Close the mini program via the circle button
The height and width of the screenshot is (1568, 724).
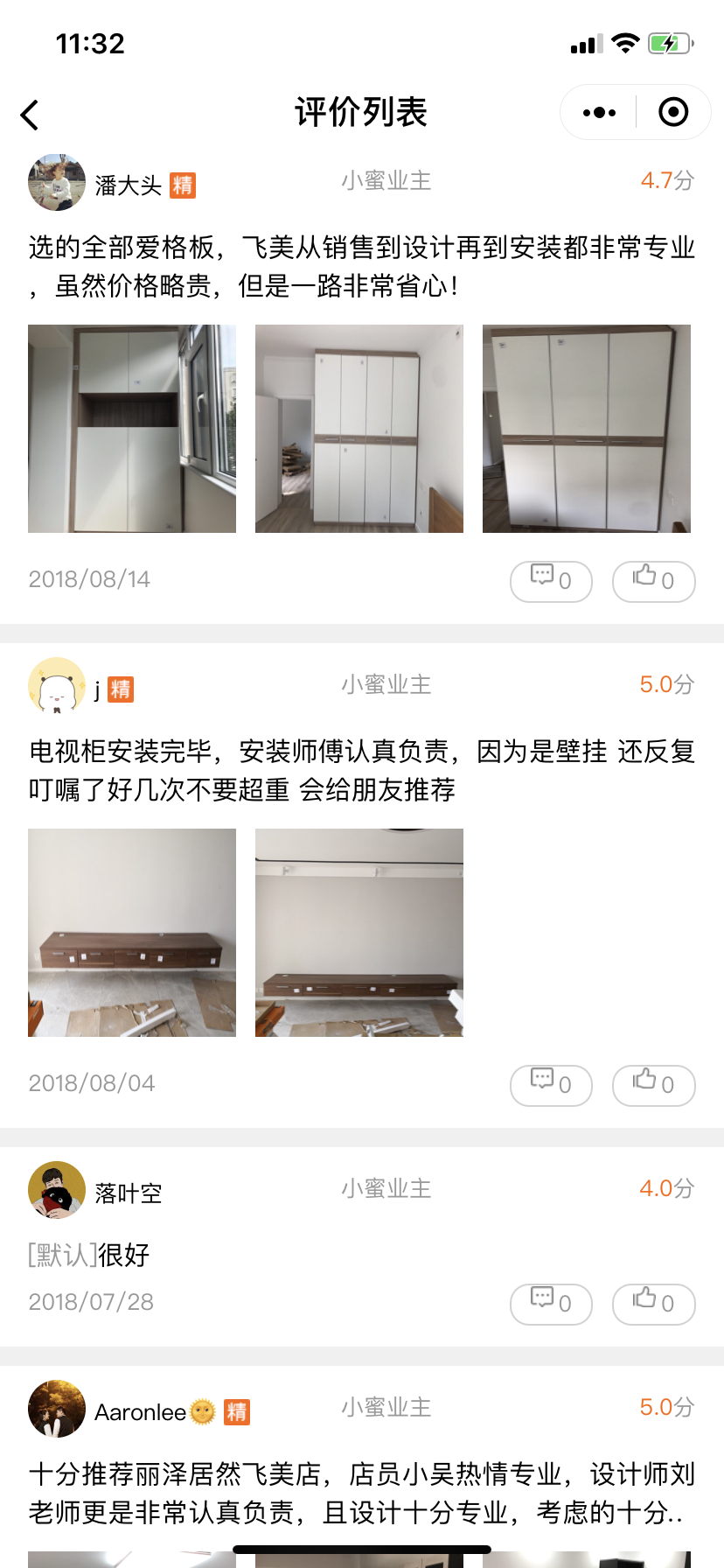pyautogui.click(x=673, y=112)
